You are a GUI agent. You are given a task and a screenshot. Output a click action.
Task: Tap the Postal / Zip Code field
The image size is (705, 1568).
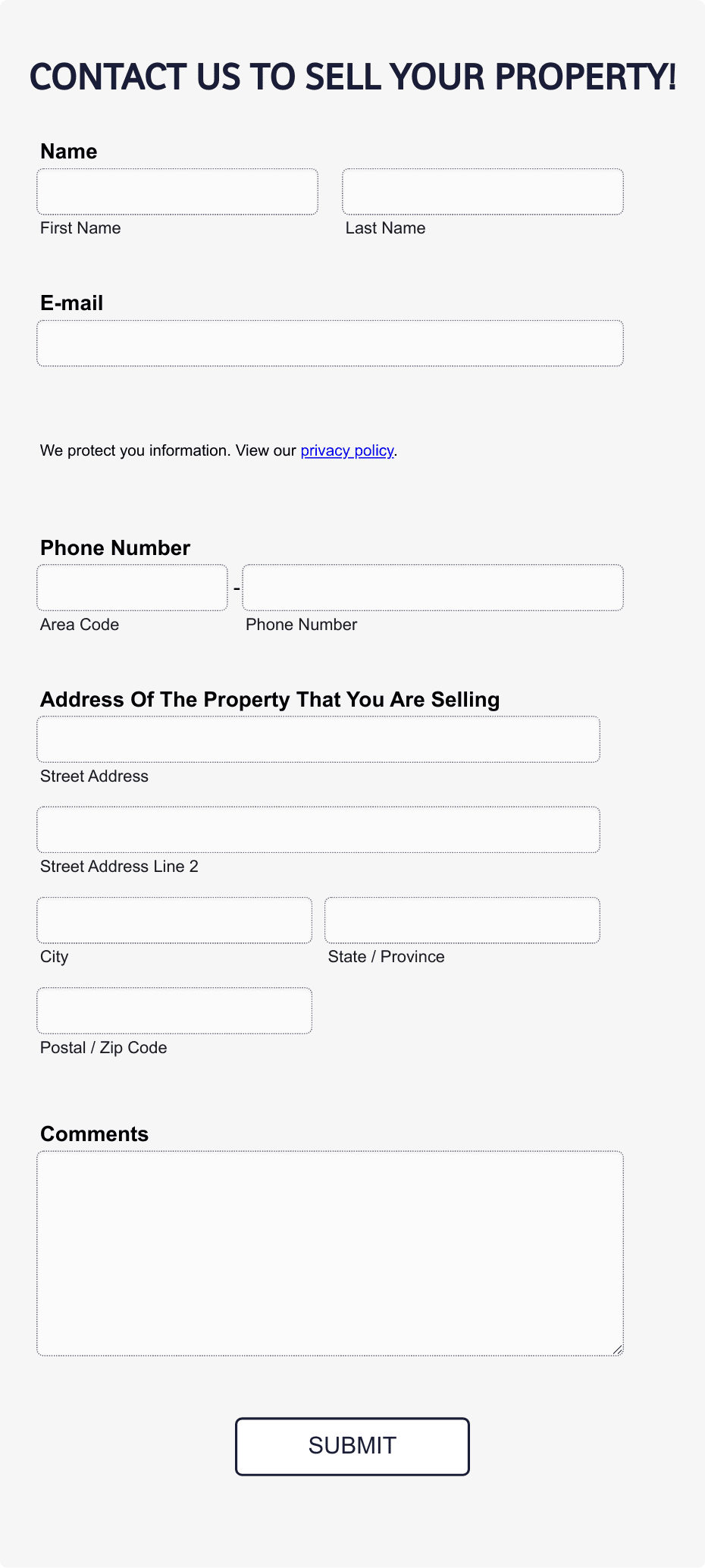pos(174,1011)
